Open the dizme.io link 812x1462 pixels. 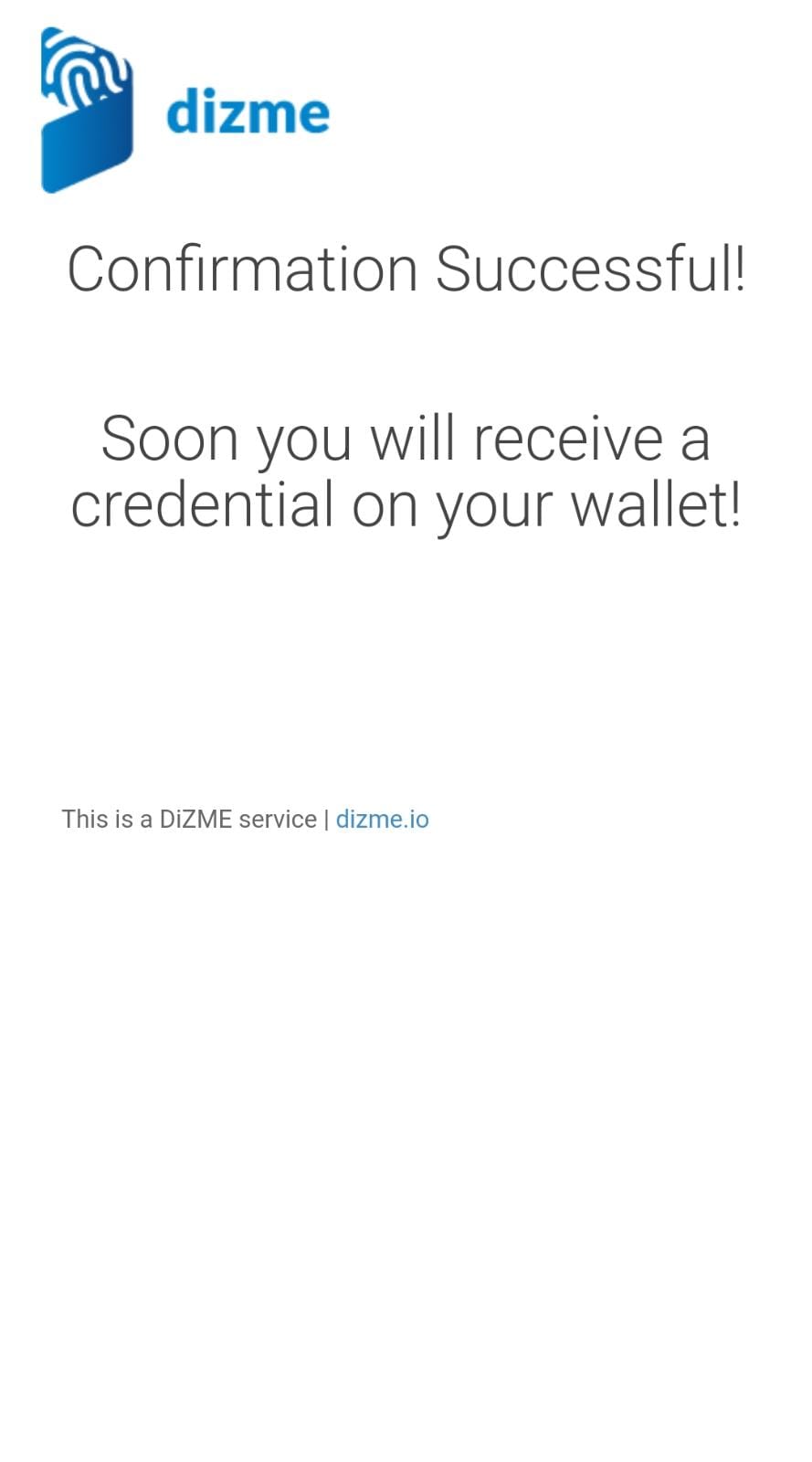382,819
